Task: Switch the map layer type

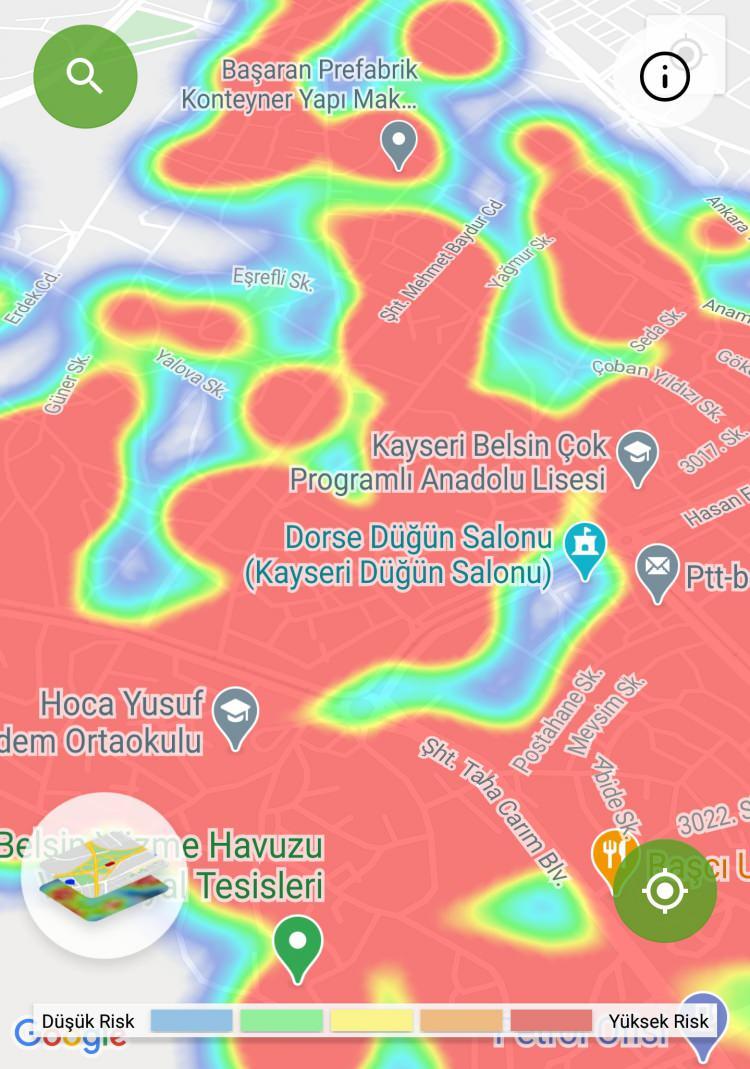Action: pos(102,875)
